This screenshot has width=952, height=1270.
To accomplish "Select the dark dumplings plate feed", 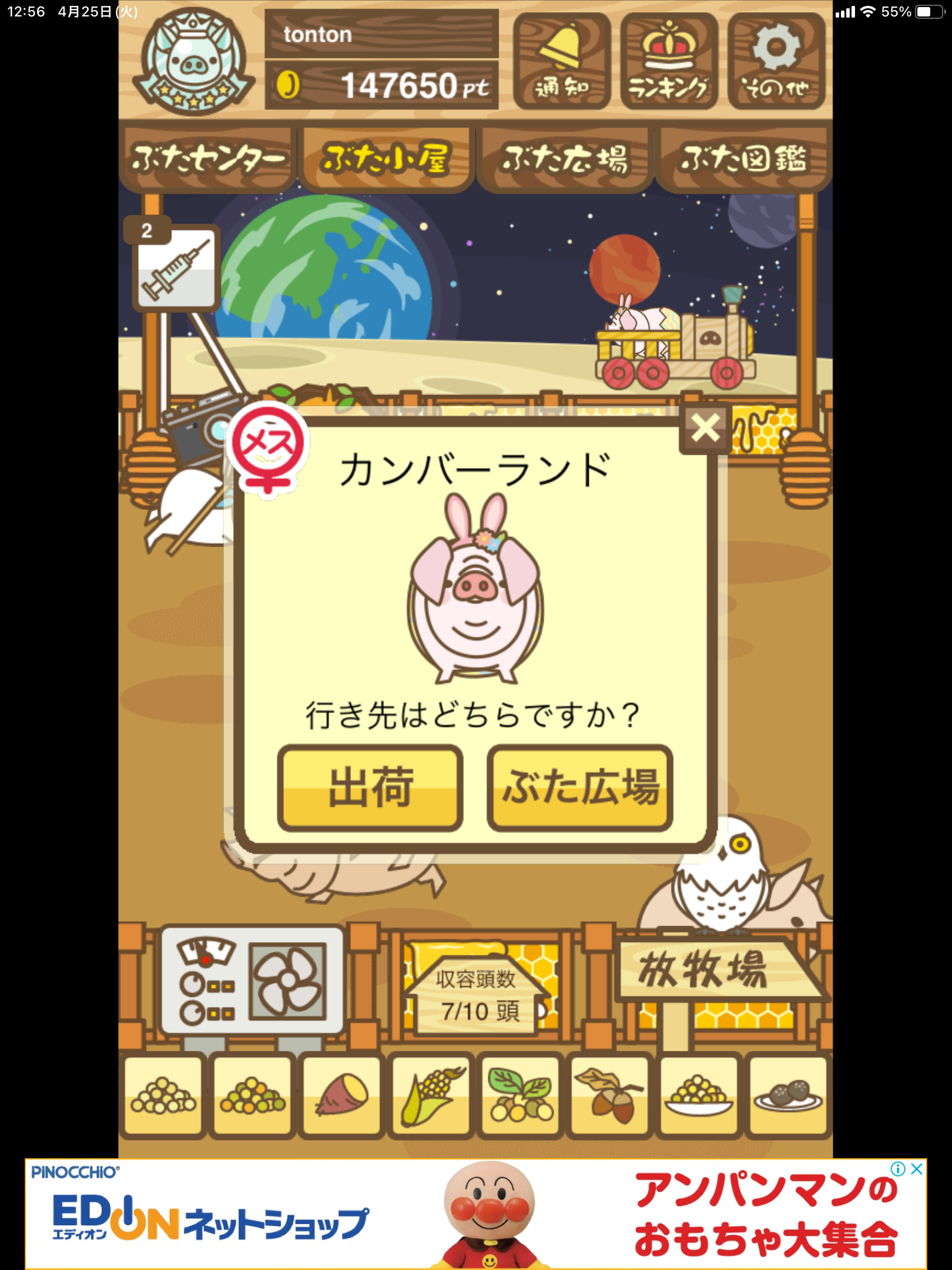I will coord(787,1096).
